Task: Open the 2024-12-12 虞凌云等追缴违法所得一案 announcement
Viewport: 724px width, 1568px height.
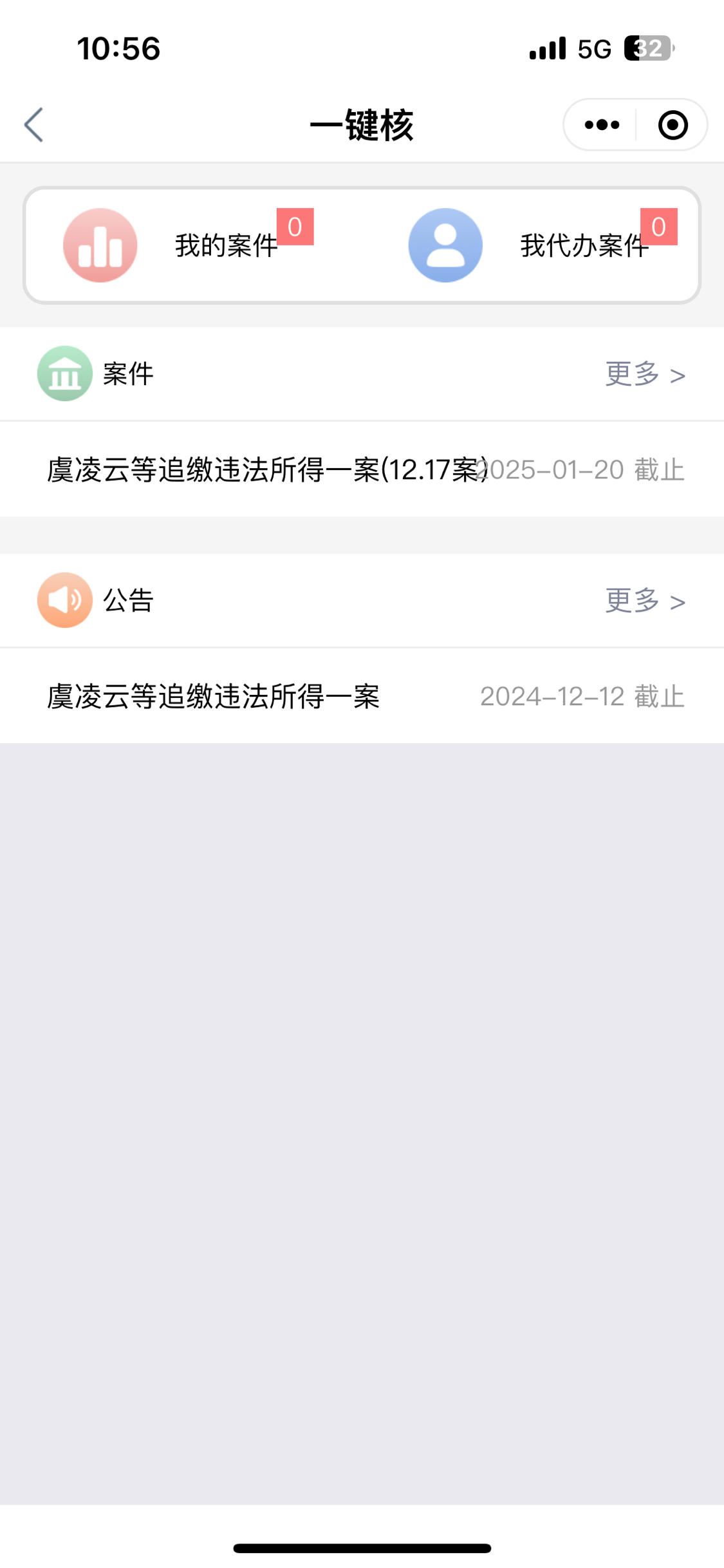Action: click(x=362, y=696)
